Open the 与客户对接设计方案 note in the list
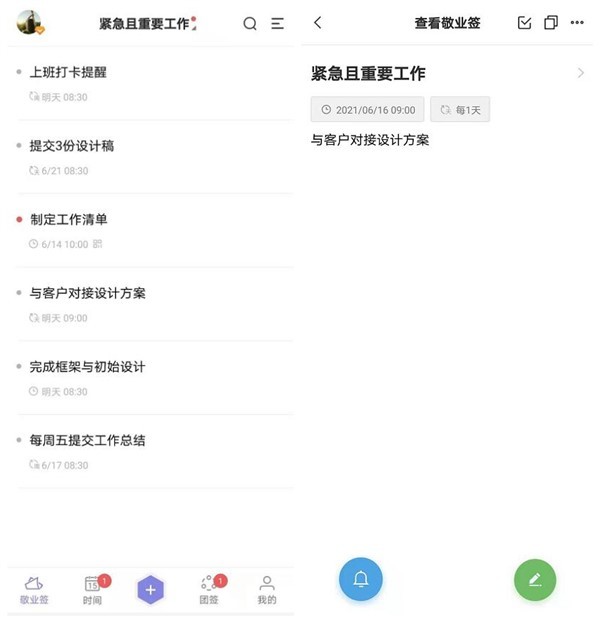600x623 pixels. click(88, 293)
